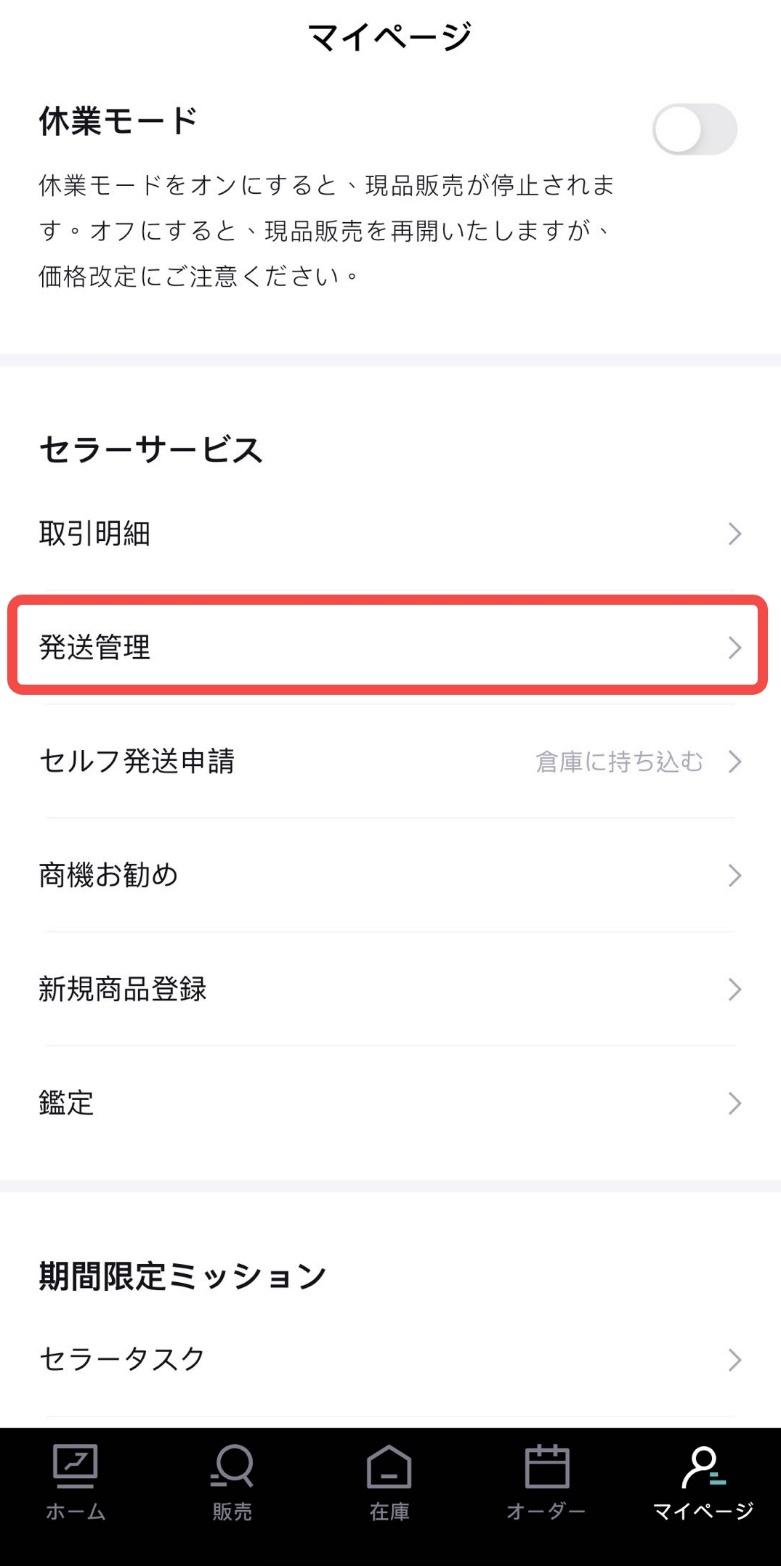781x1566 pixels.
Task: Open 商機お勧め row
Action: click(390, 876)
